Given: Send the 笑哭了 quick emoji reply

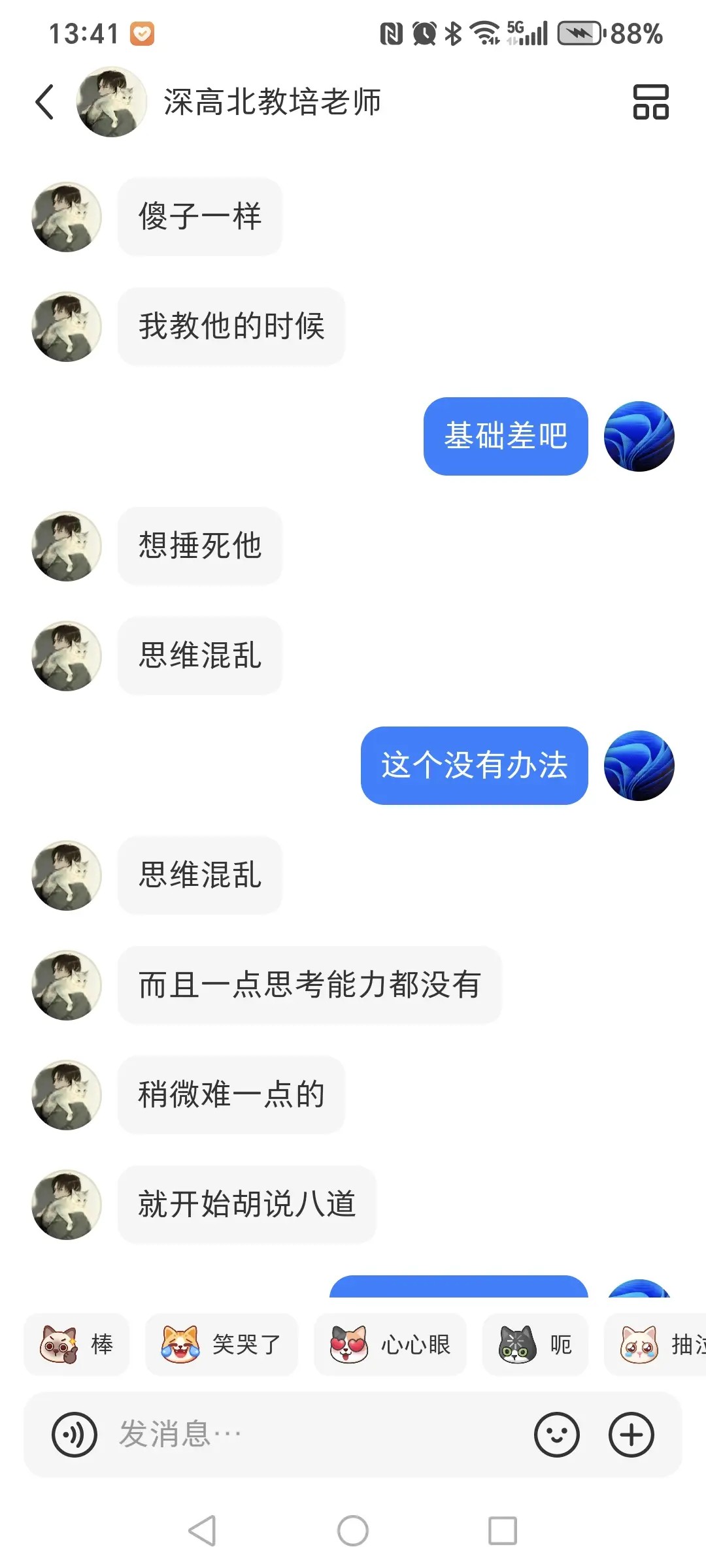Looking at the screenshot, I should (x=221, y=1345).
